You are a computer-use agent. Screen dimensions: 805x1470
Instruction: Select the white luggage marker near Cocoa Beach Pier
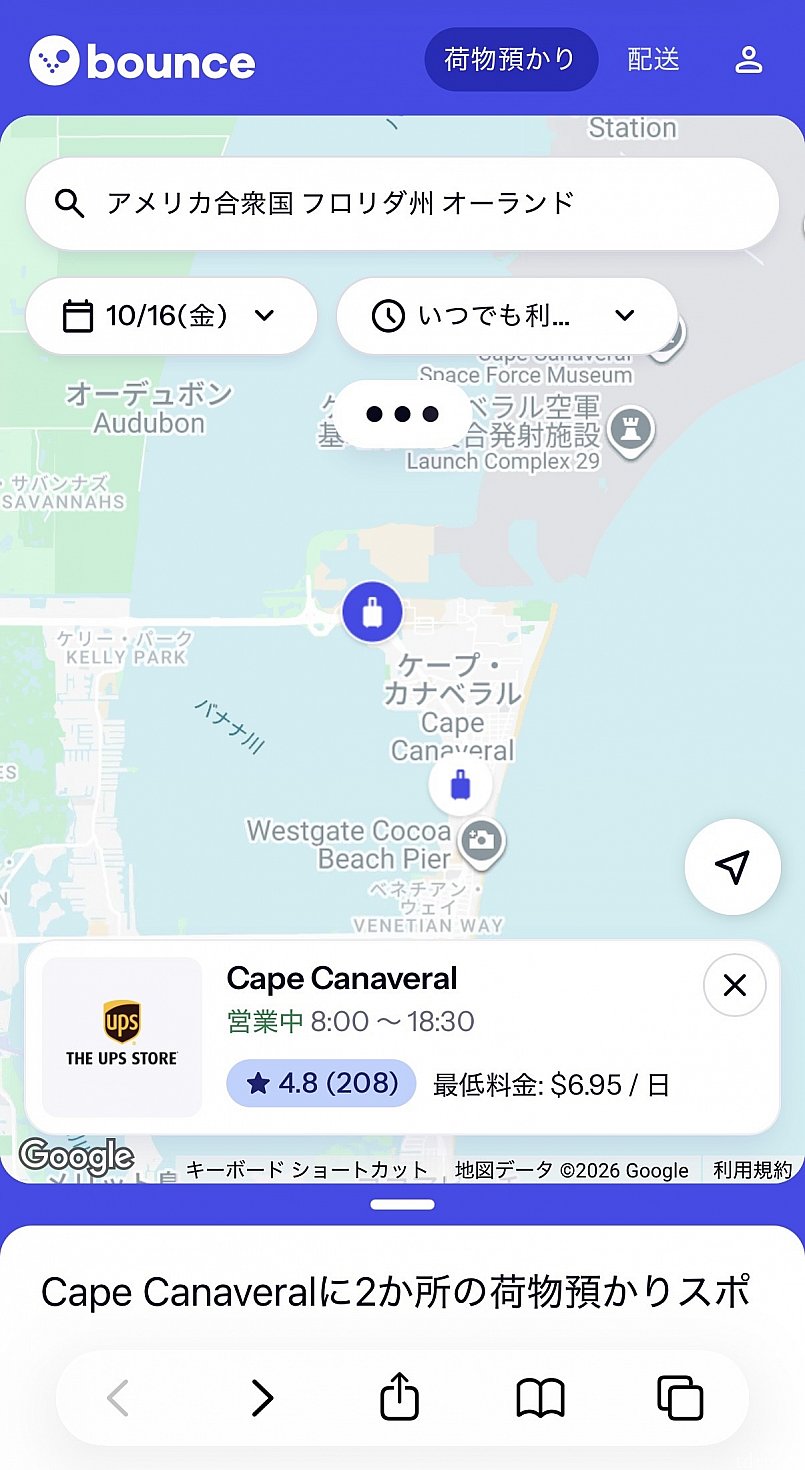pos(460,786)
